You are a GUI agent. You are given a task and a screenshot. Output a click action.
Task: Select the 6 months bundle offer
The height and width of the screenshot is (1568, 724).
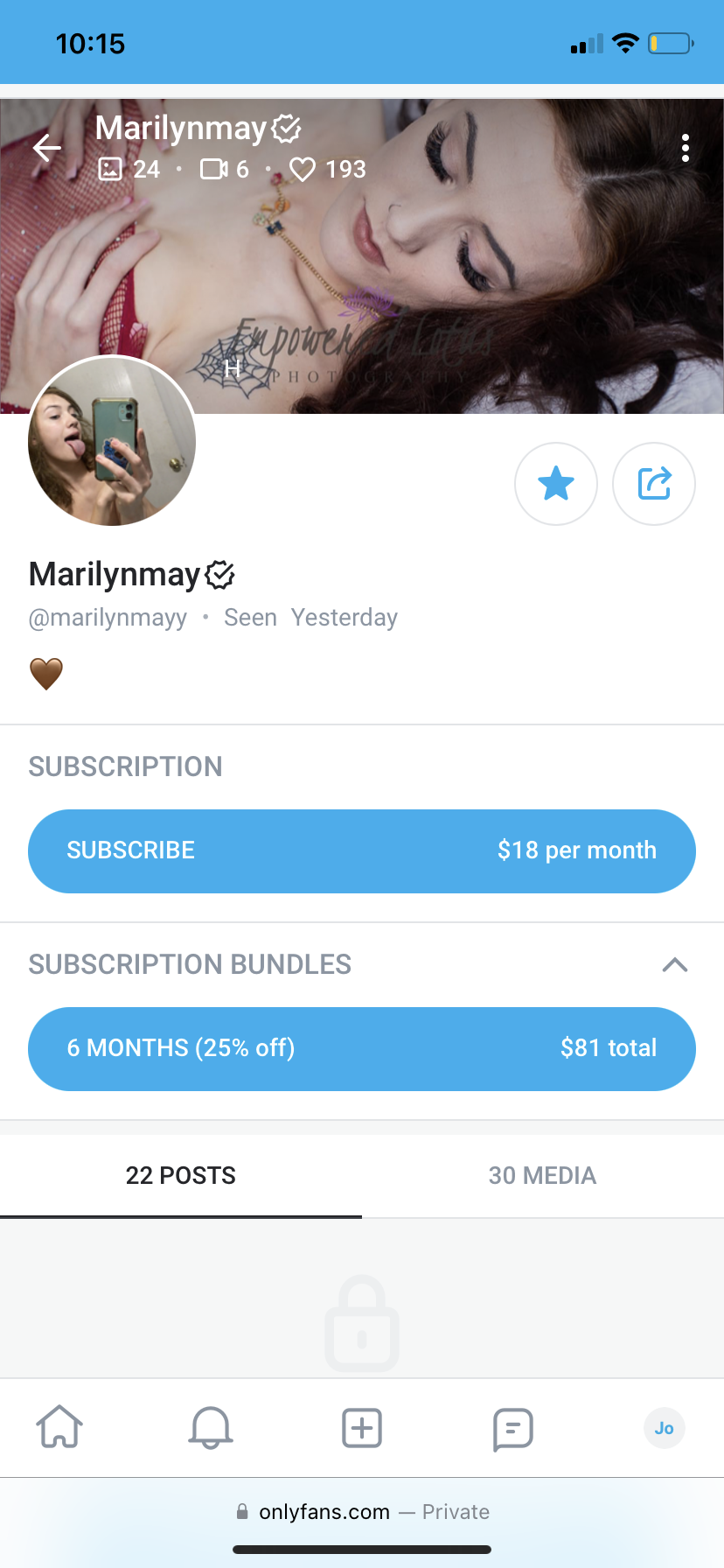click(362, 1048)
